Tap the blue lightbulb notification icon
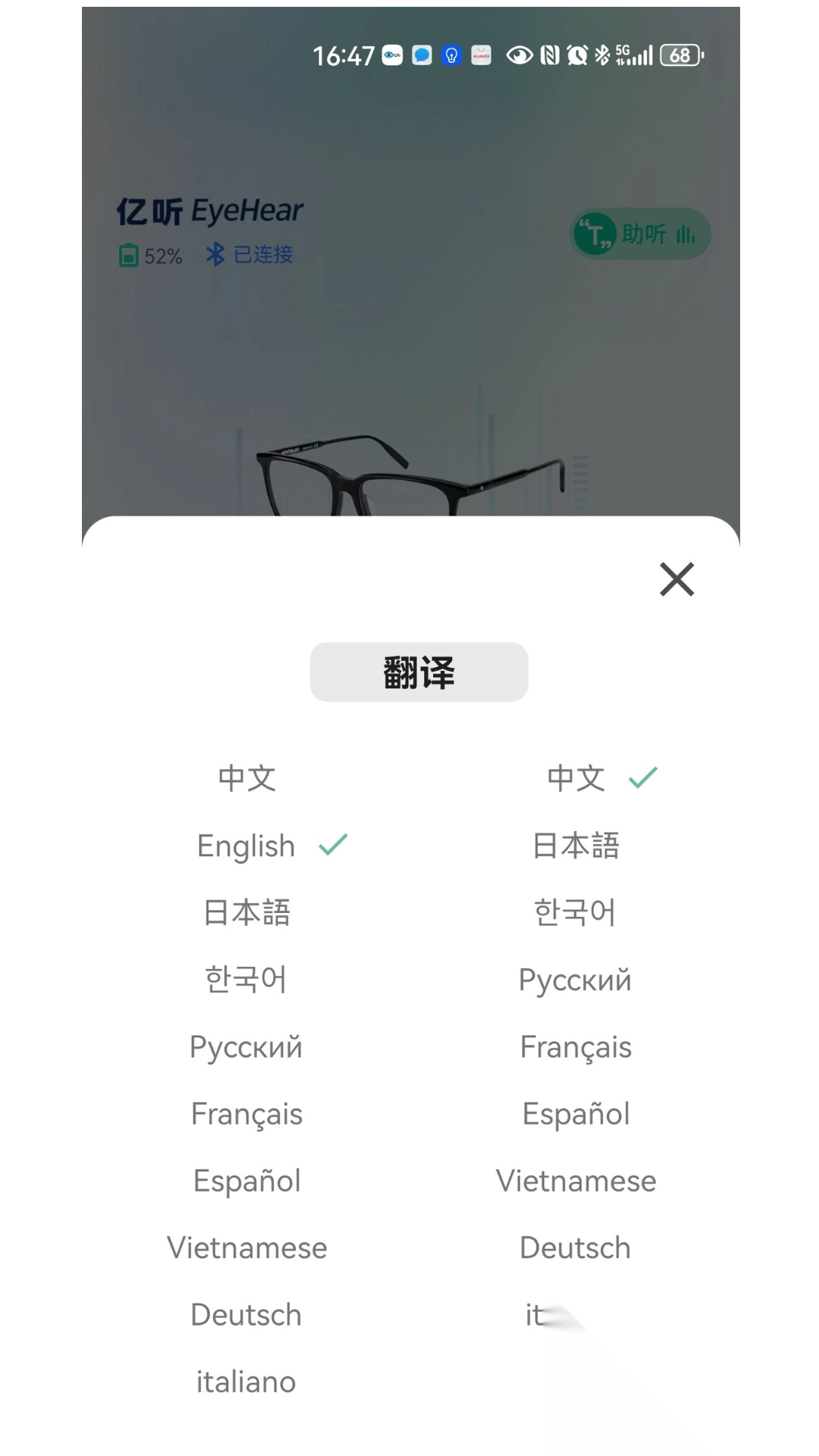The height and width of the screenshot is (1456, 819). (x=450, y=55)
